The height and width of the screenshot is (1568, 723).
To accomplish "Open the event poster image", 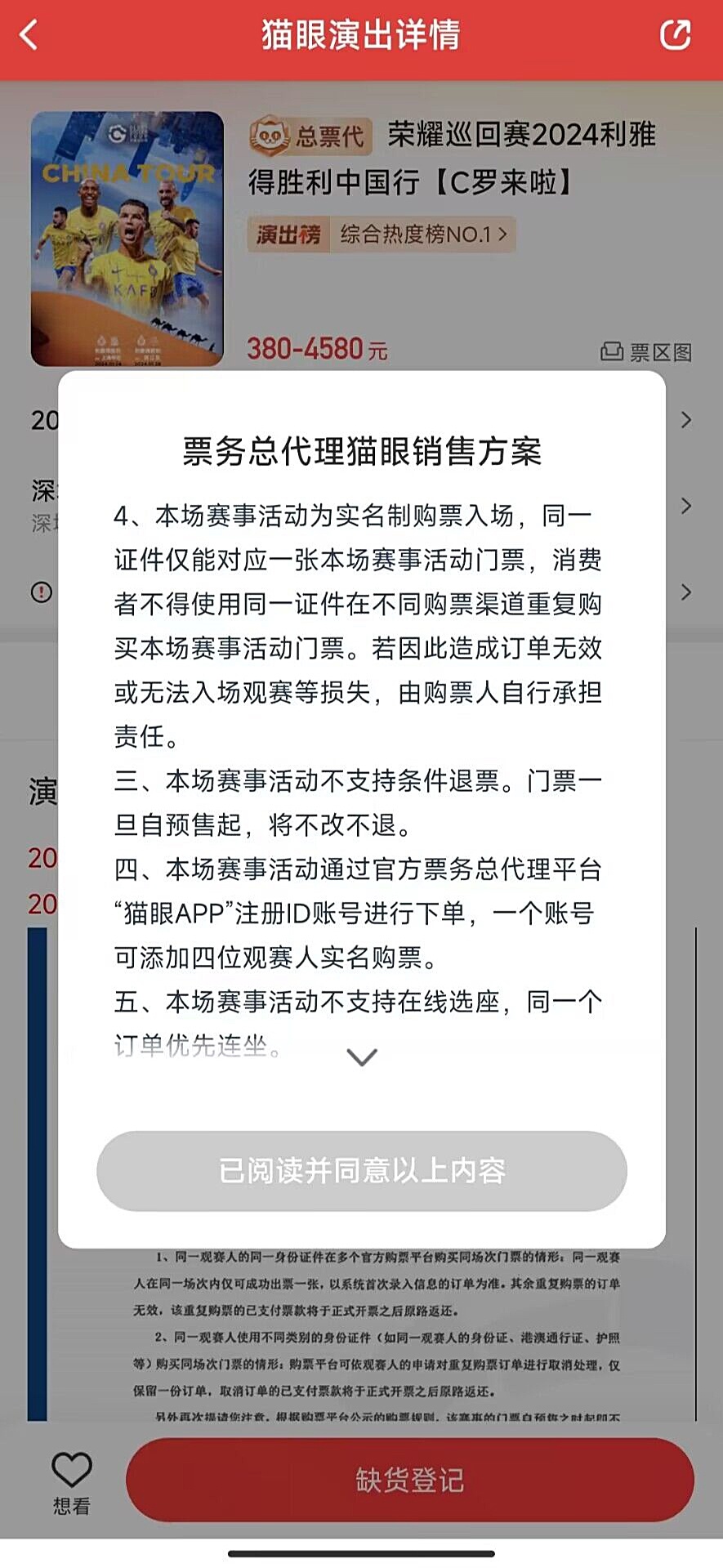I will (127, 239).
